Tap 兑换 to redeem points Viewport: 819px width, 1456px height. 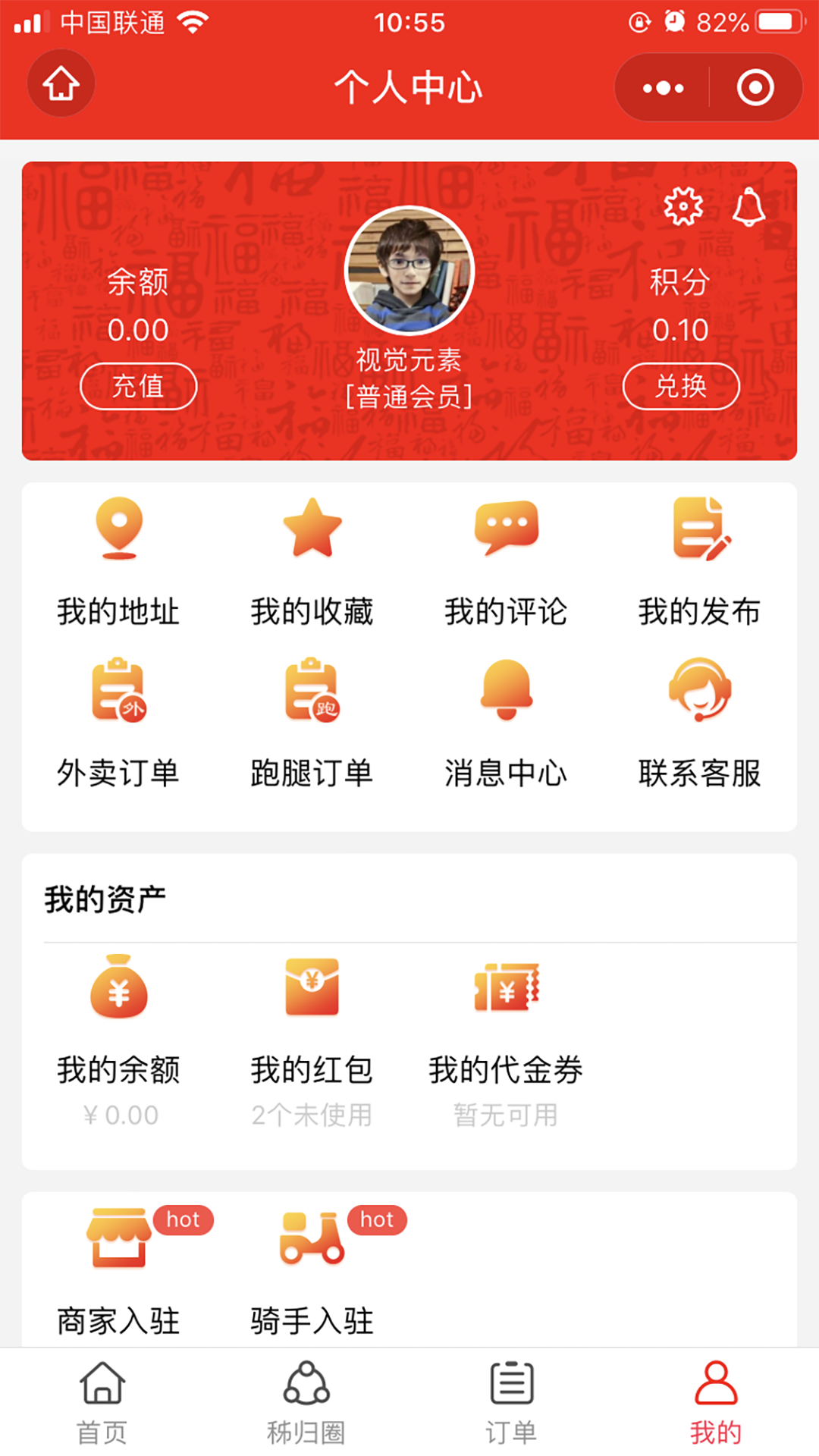(x=681, y=386)
